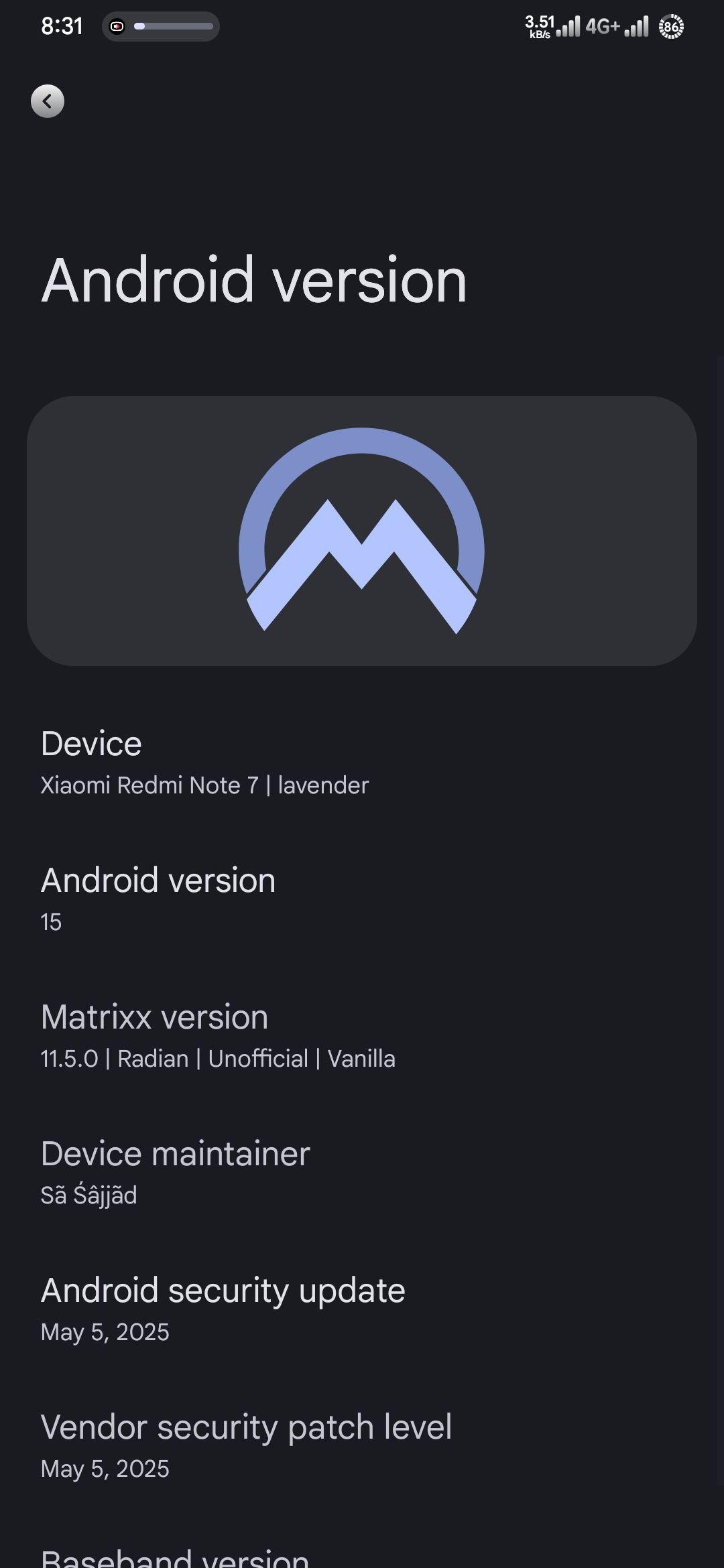Tap the Matrixx logo banner card
Image resolution: width=724 pixels, height=1568 pixels.
click(x=362, y=531)
